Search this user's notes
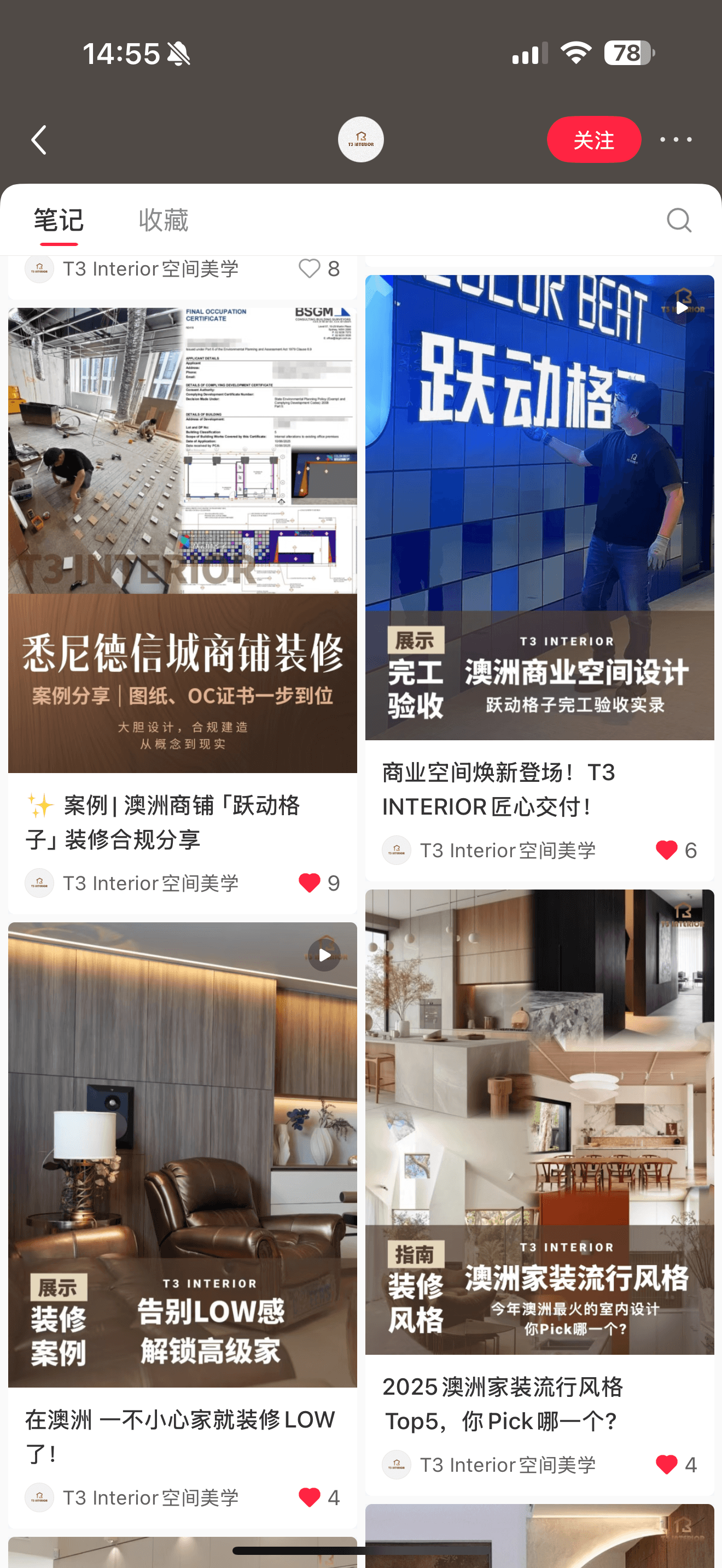 [678, 220]
